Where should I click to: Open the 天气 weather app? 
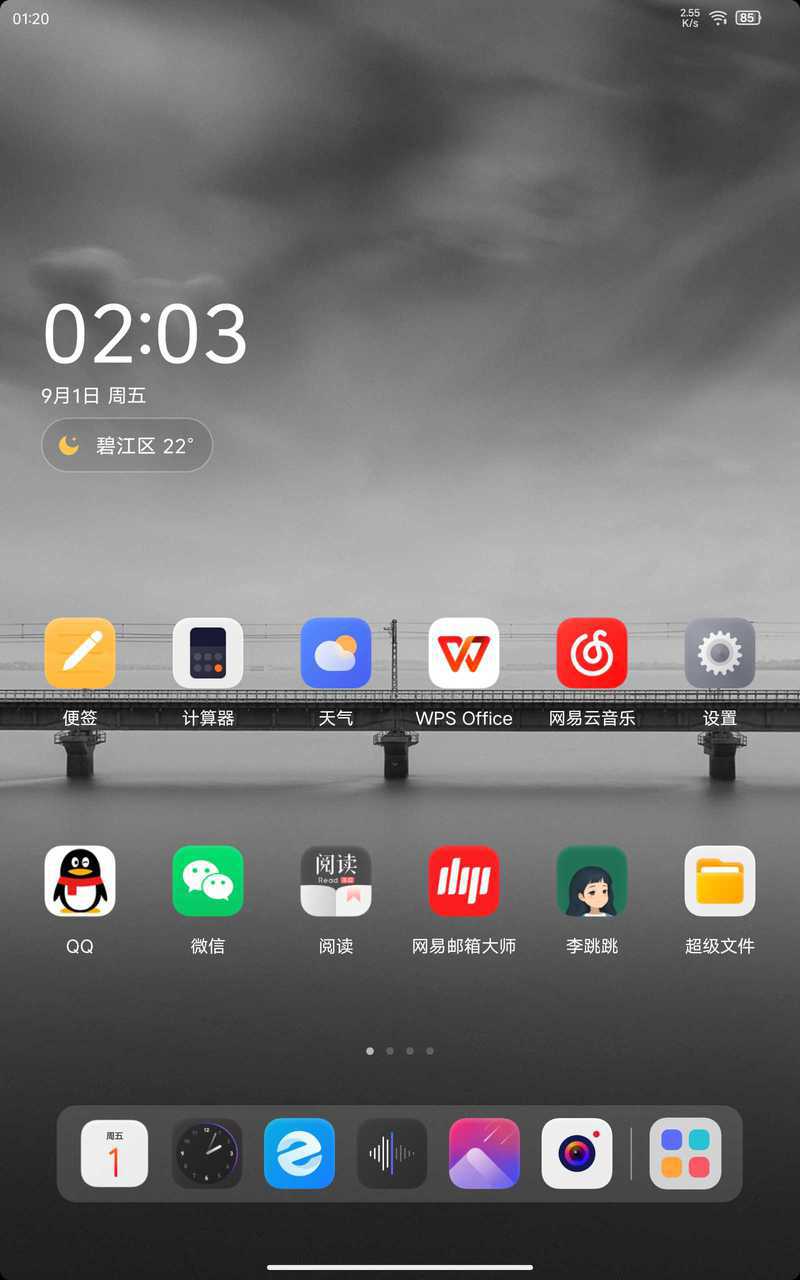[336, 653]
